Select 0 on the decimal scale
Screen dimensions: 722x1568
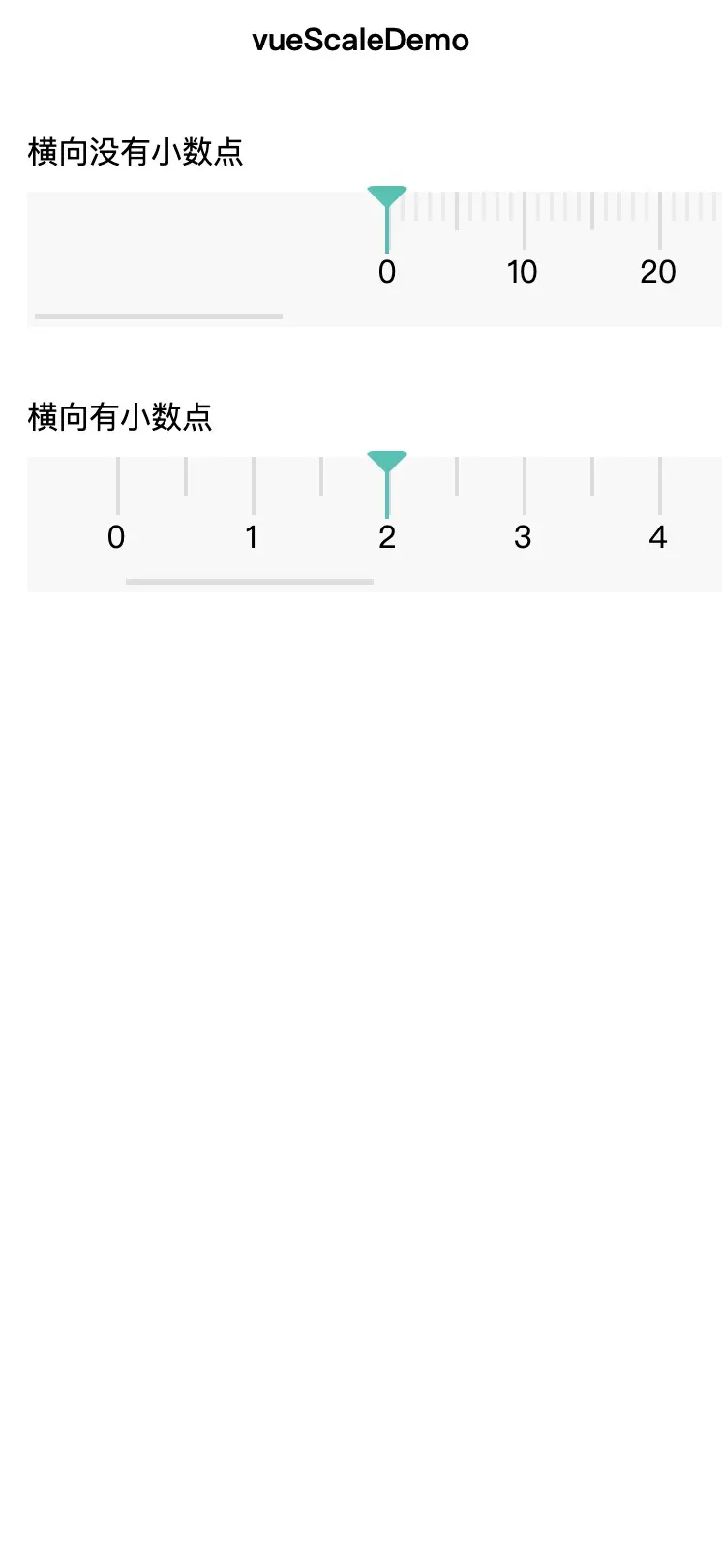coord(116,536)
